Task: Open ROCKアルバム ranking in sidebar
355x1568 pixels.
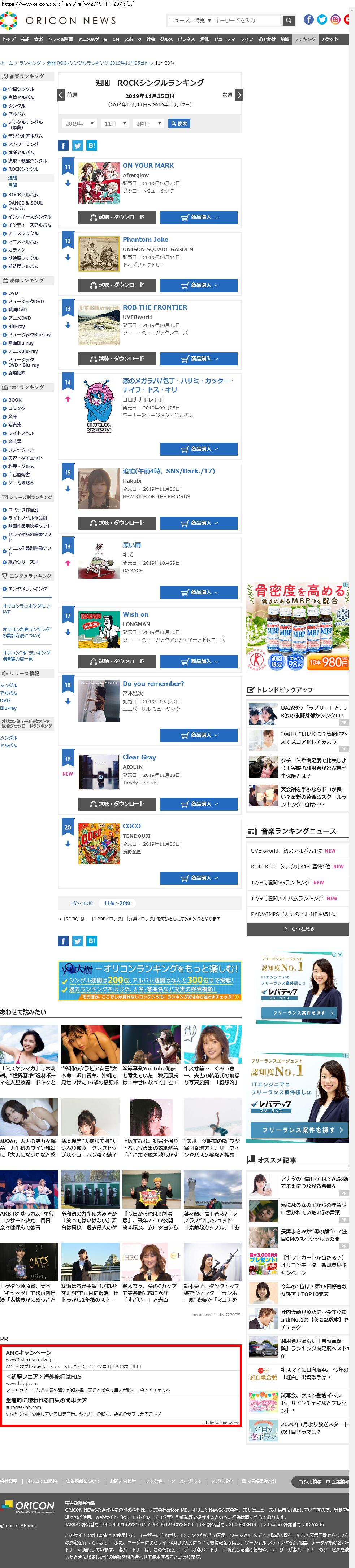Action: (x=23, y=195)
